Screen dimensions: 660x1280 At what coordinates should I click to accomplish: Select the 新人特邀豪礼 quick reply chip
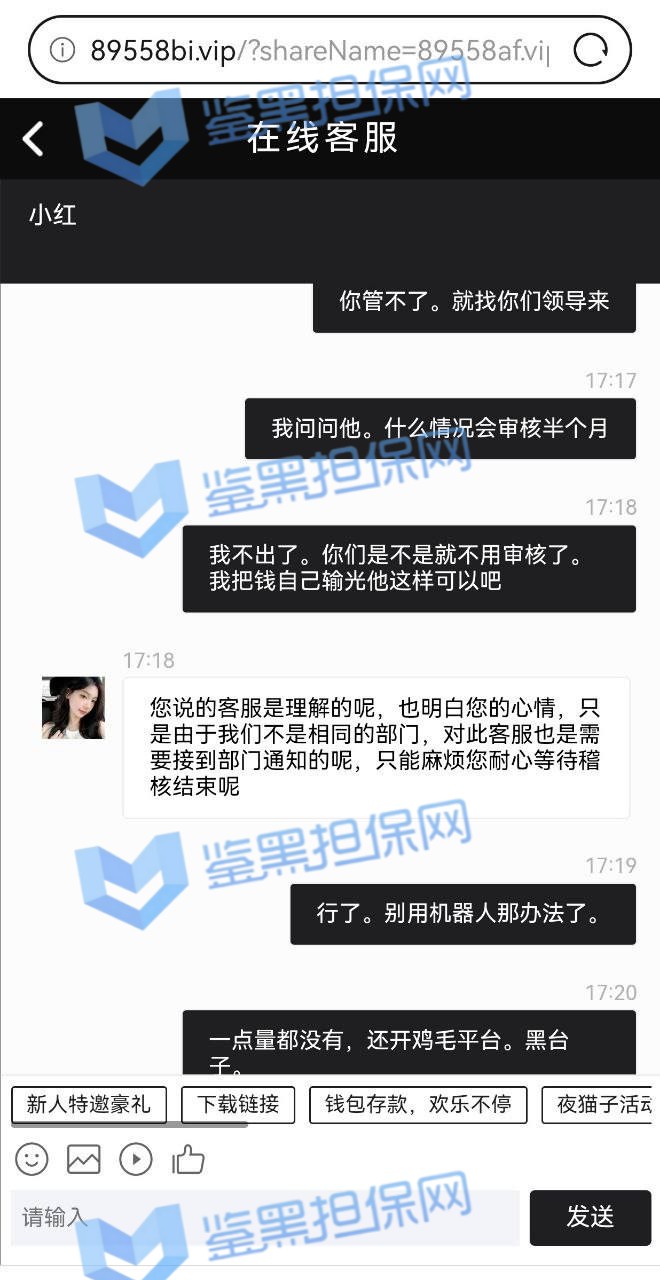coord(89,1104)
